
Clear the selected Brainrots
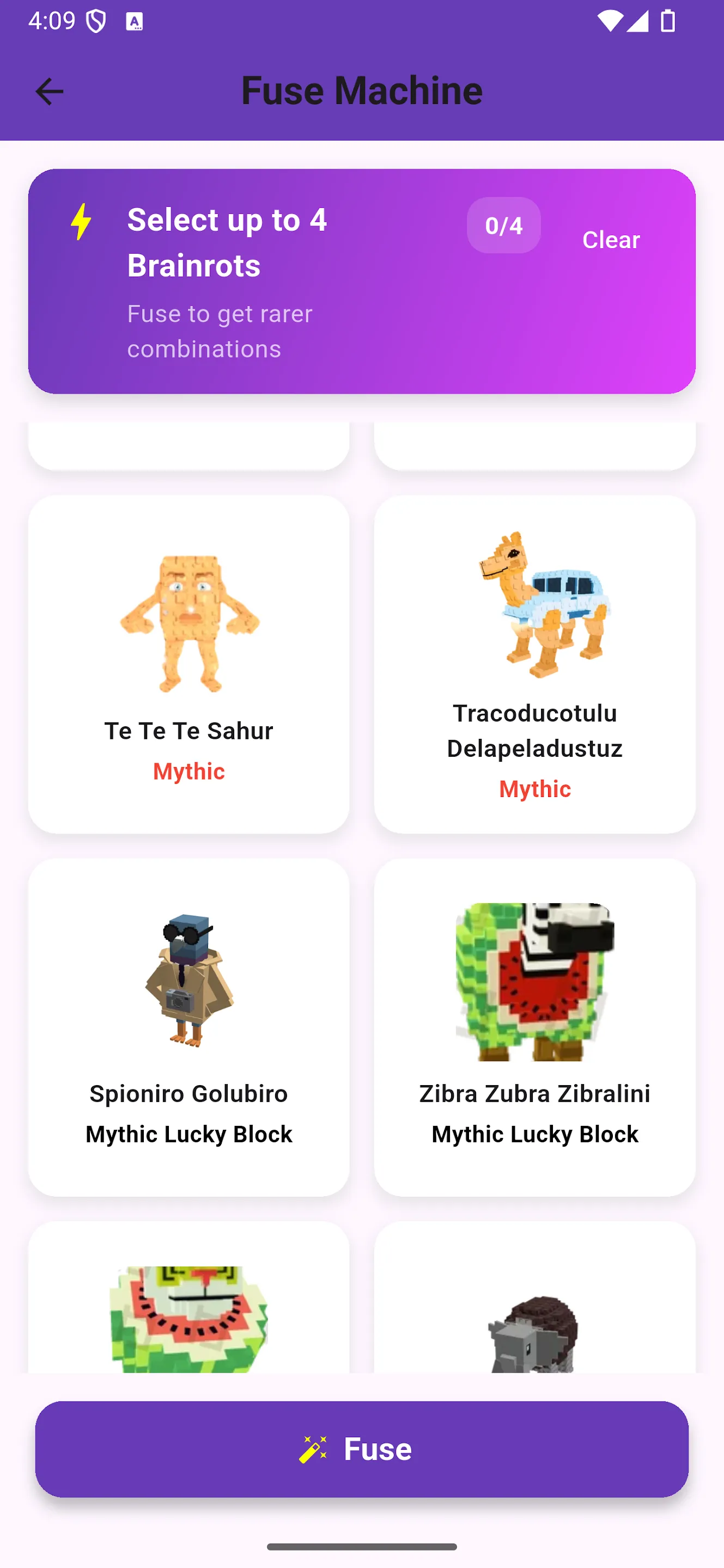pyautogui.click(x=610, y=240)
